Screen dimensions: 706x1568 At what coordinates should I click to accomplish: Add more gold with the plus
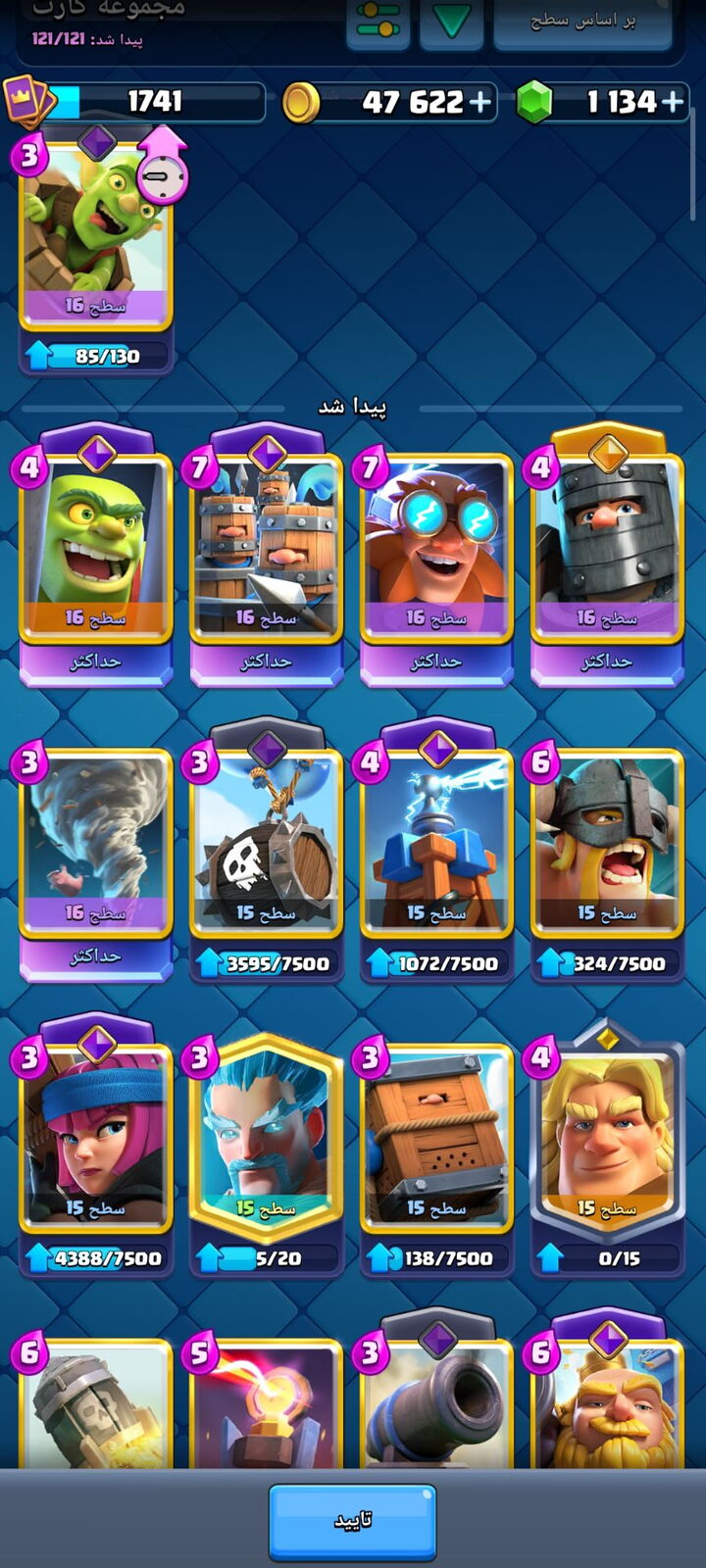pyautogui.click(x=480, y=102)
